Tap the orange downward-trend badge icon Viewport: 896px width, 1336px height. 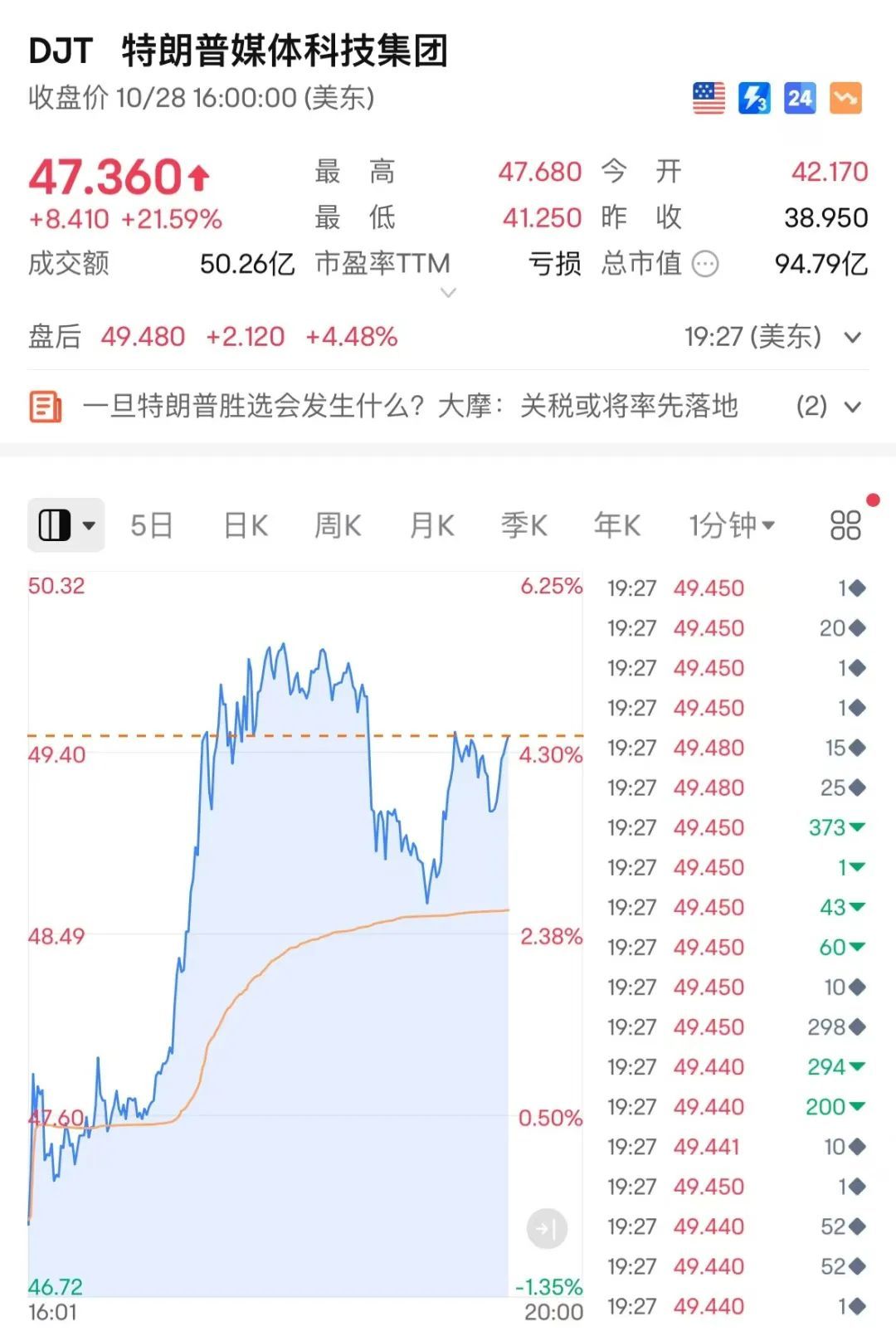(845, 98)
